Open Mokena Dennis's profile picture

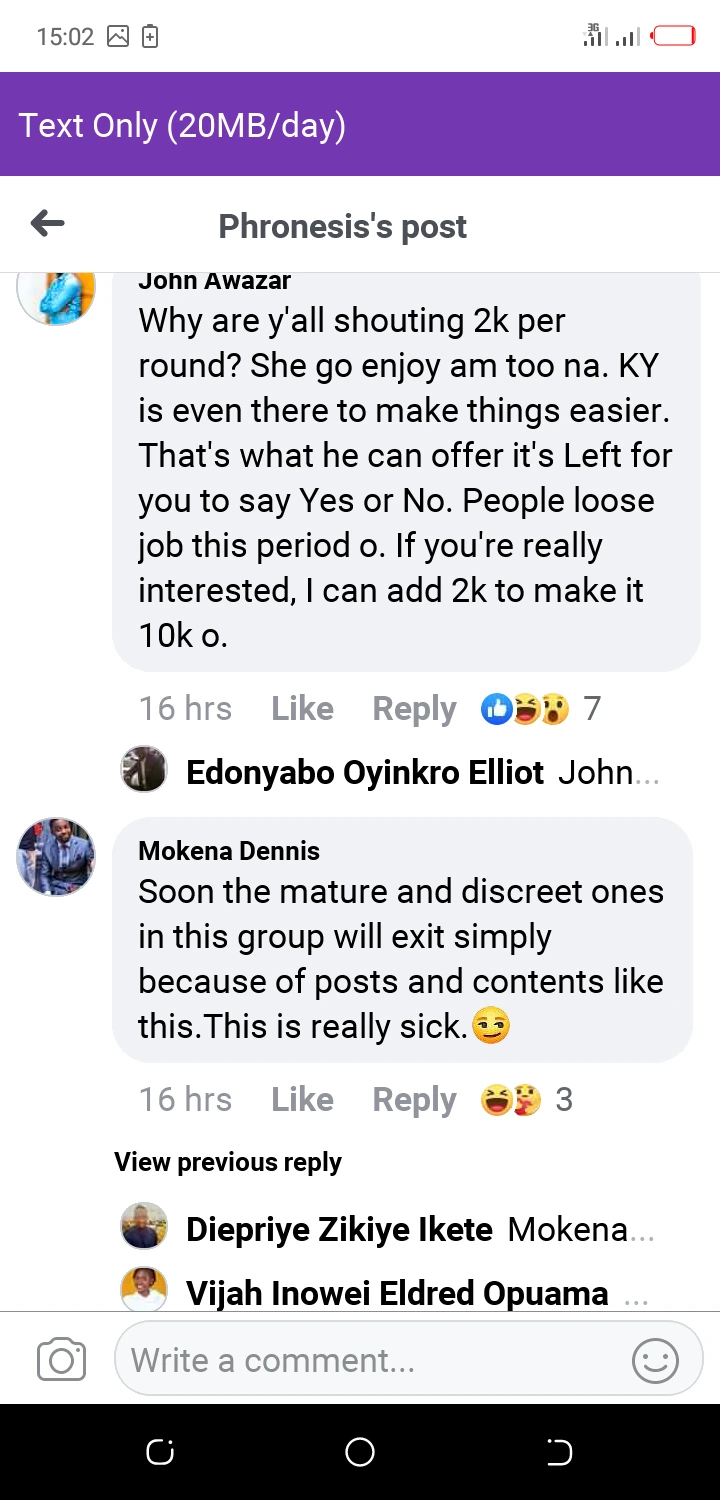tap(56, 857)
